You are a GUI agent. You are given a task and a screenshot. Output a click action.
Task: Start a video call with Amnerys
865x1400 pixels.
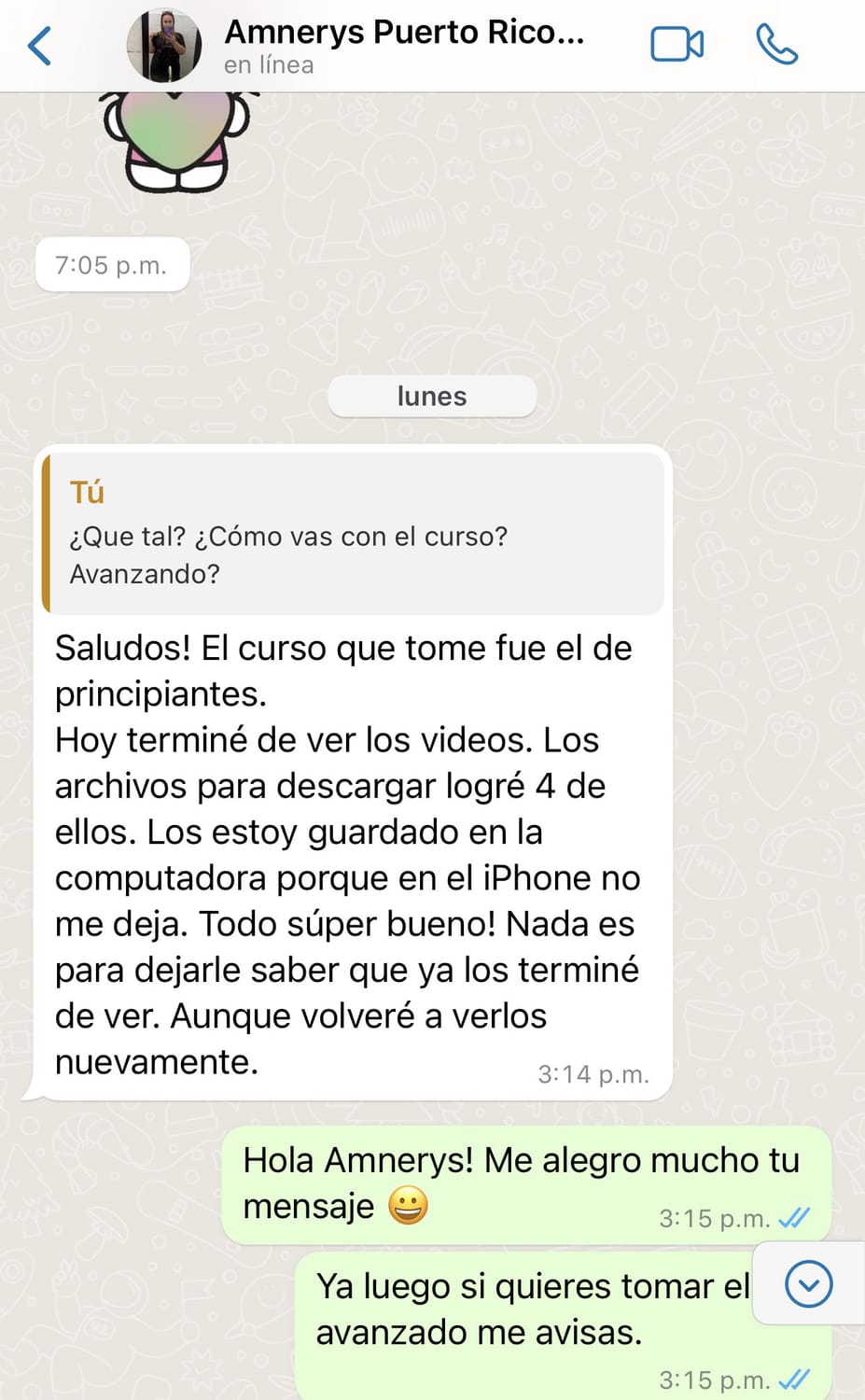pos(677,45)
